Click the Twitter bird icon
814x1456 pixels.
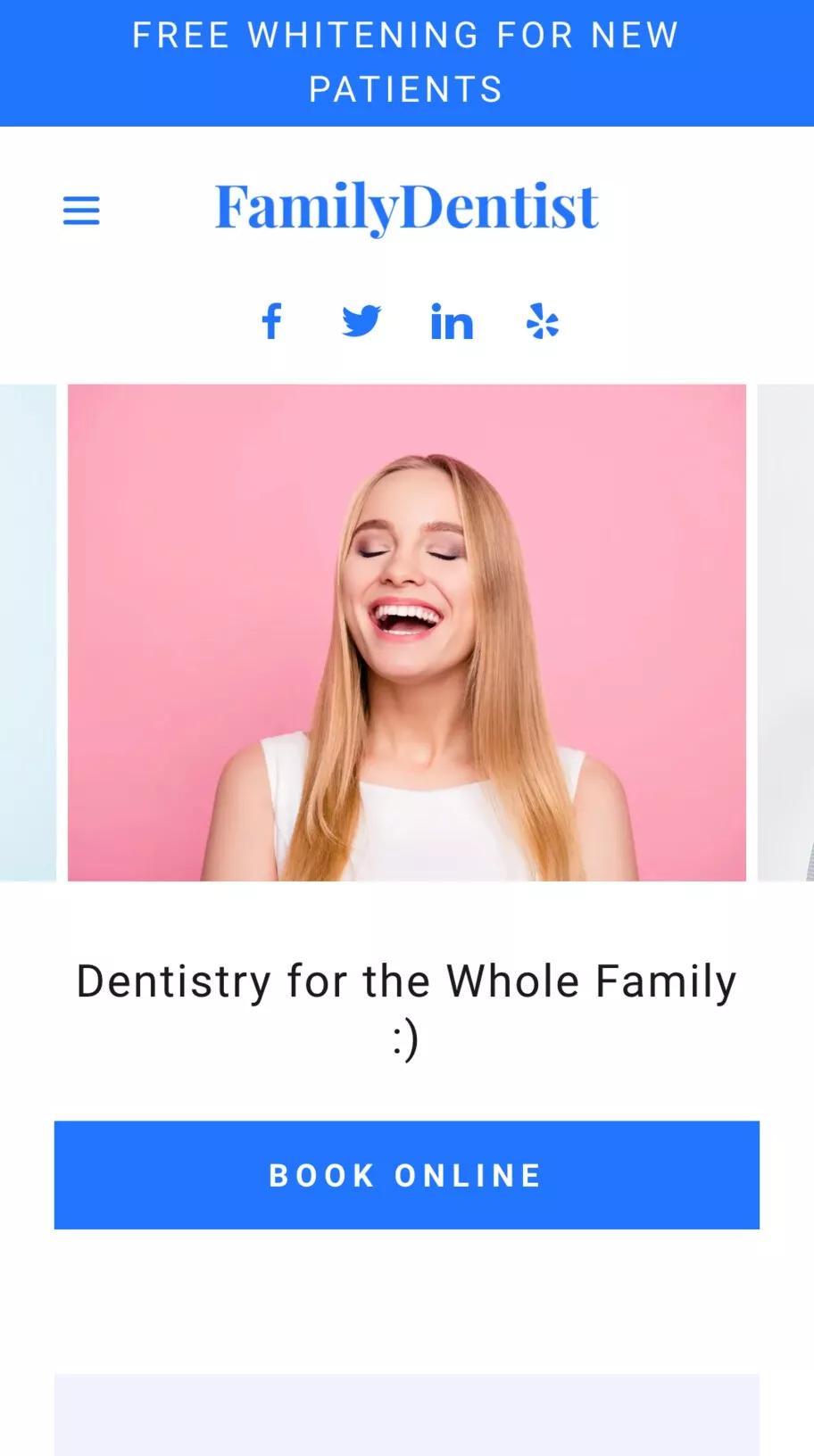[x=363, y=322]
